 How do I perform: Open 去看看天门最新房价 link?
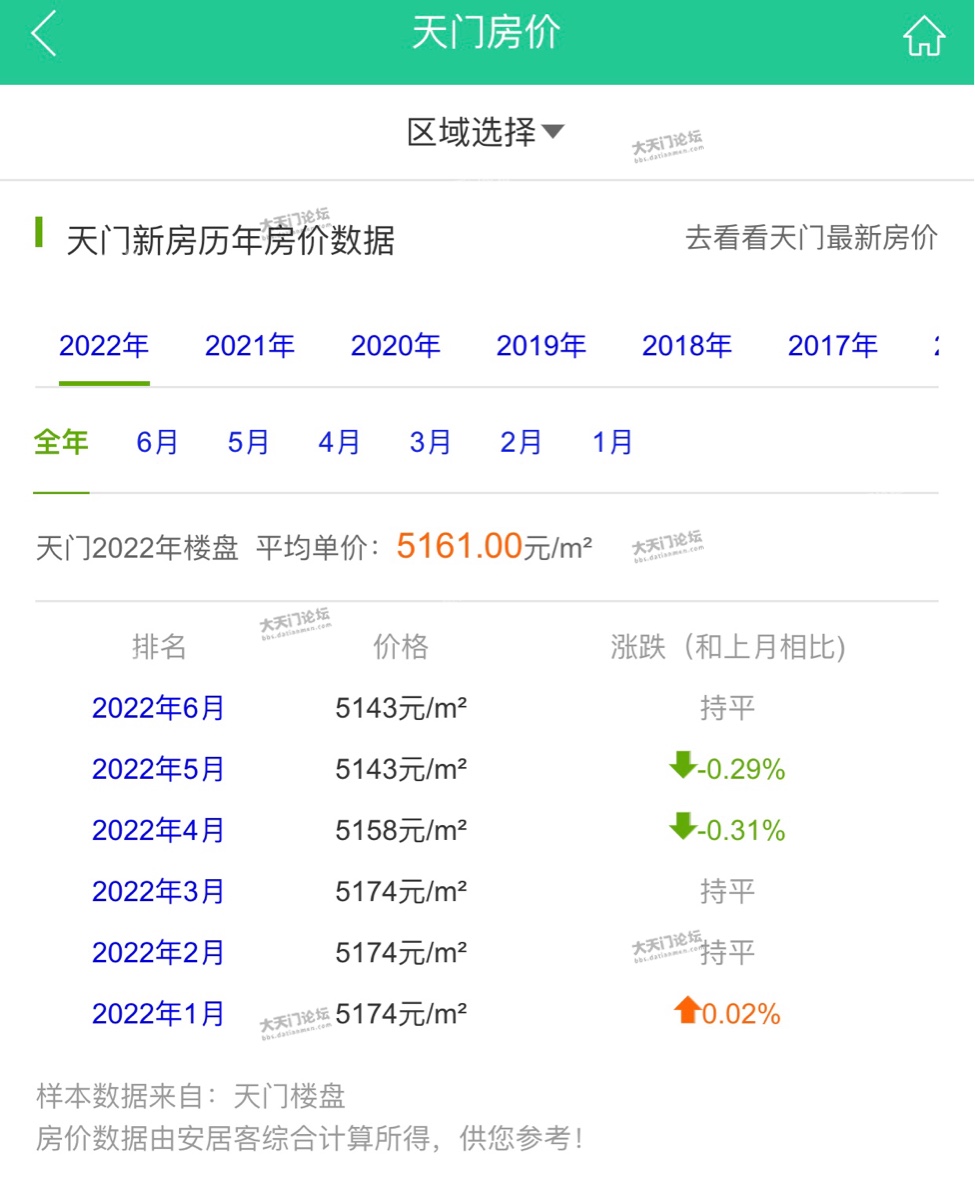click(x=811, y=238)
